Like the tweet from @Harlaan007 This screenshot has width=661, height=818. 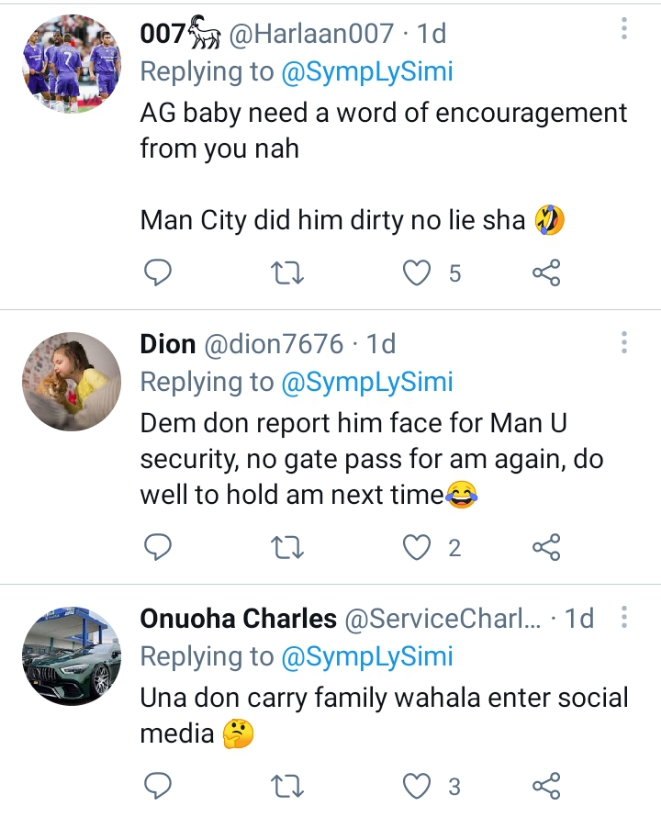417,272
